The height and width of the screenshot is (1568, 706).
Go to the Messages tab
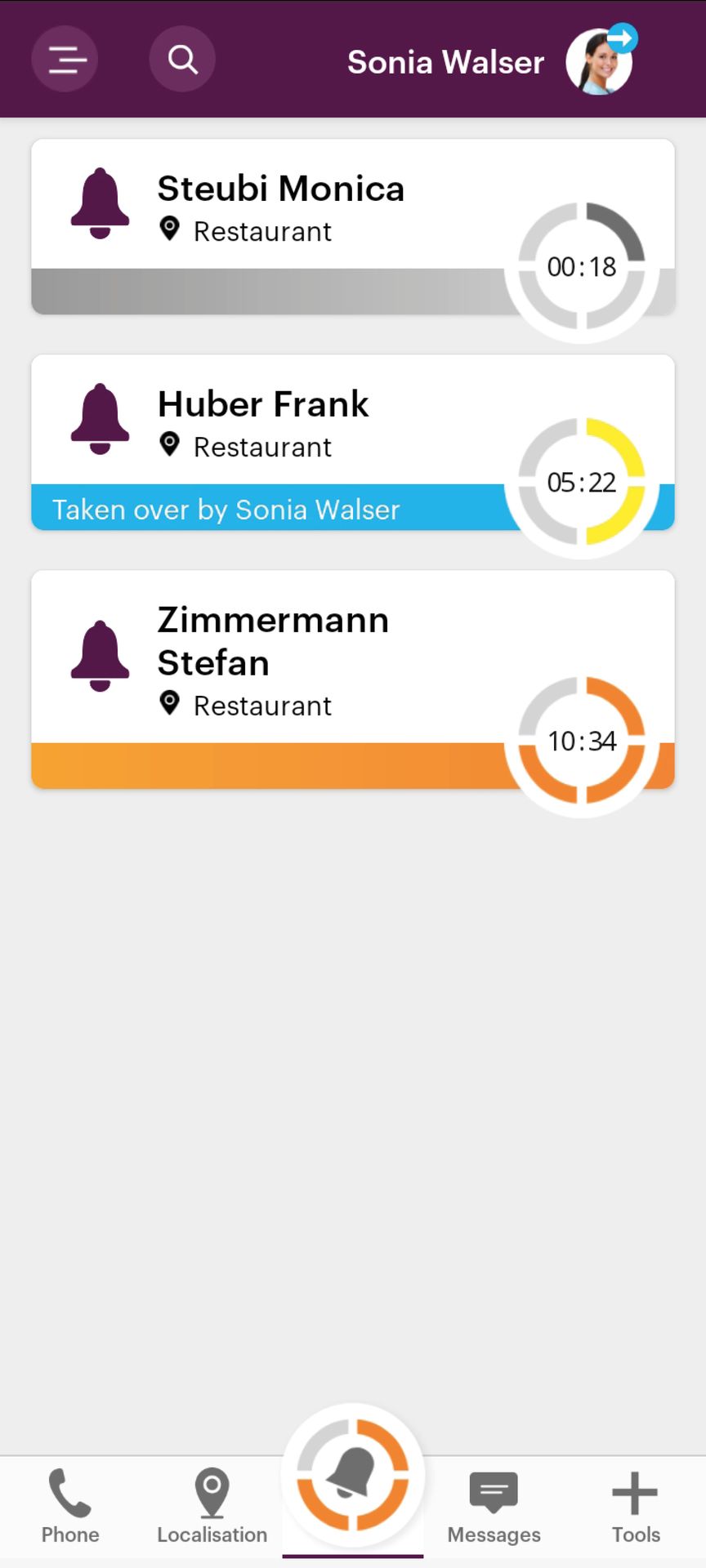[x=494, y=1508]
